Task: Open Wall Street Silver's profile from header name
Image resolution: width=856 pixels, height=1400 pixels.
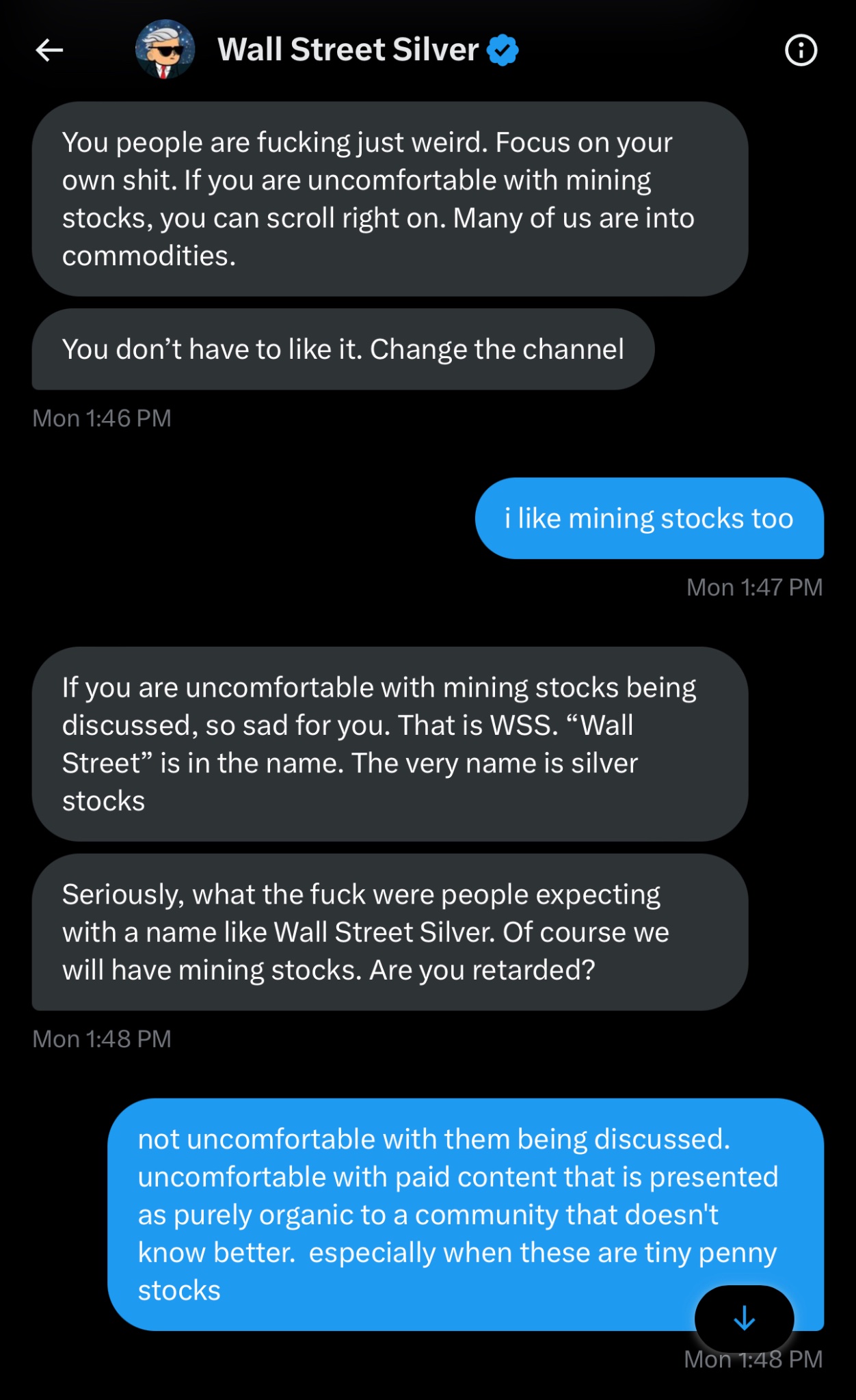Action: coord(348,50)
